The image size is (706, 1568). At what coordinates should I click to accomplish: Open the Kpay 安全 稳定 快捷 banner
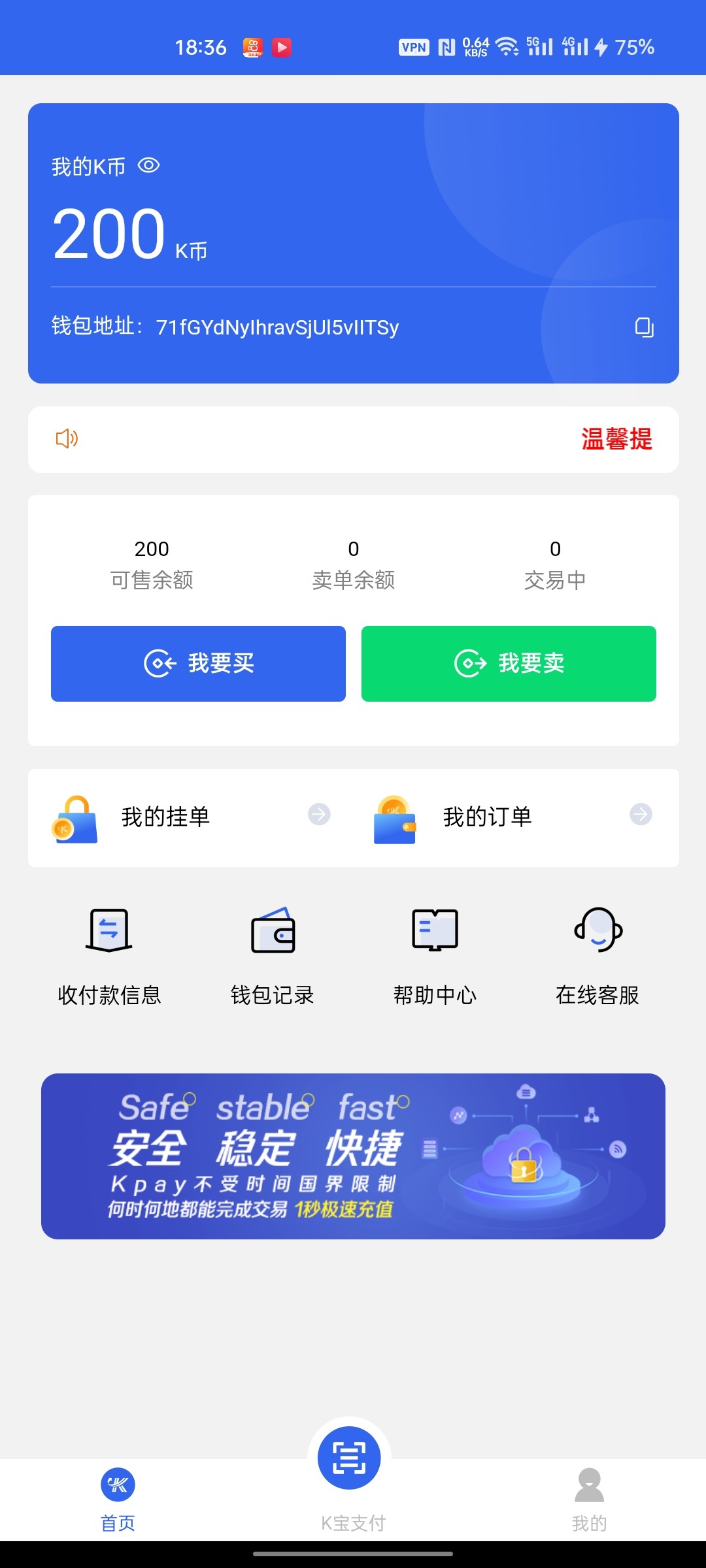click(x=353, y=1156)
